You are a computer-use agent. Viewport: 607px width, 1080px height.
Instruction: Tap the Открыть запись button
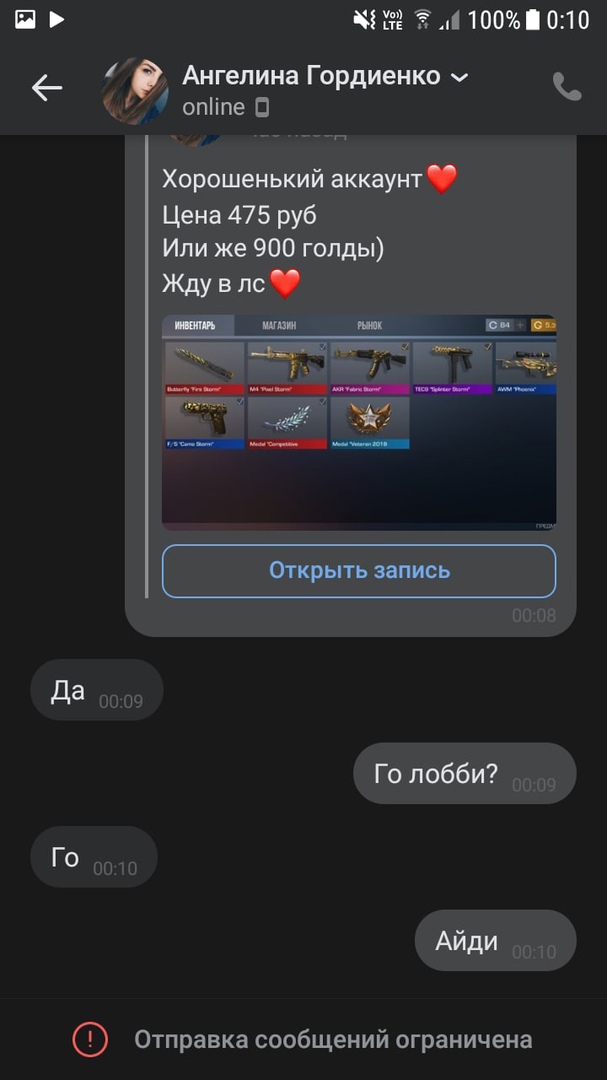tap(359, 571)
